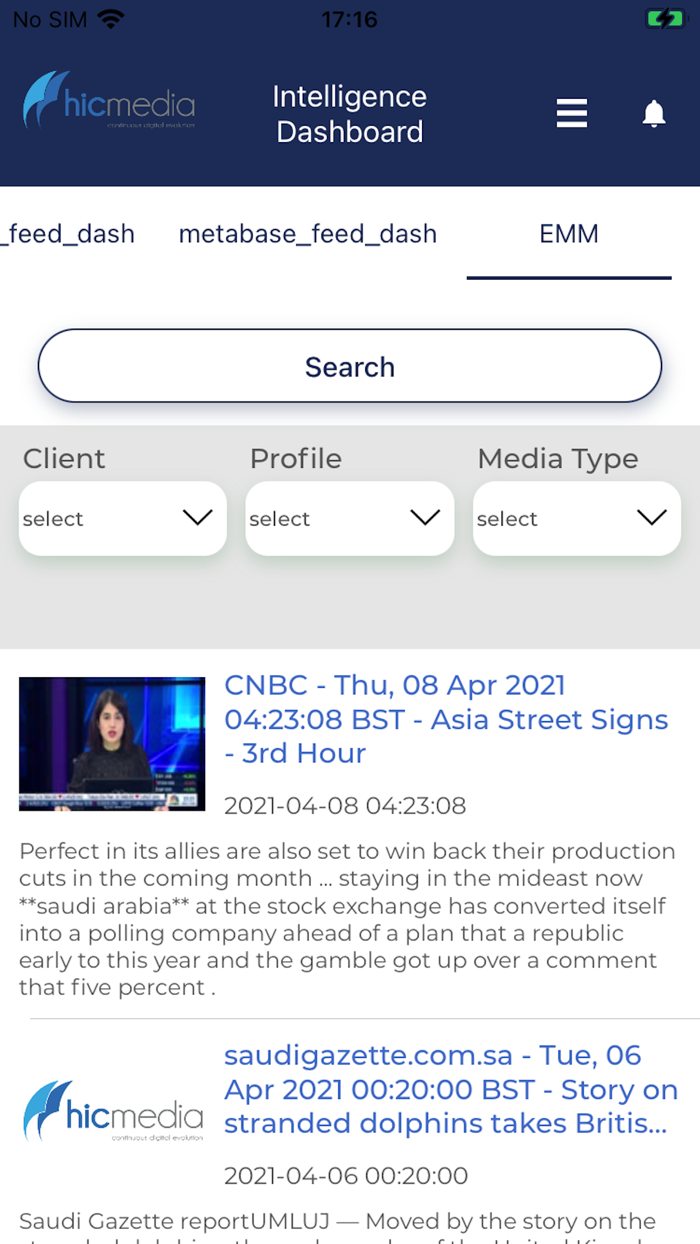700x1244 pixels.
Task: Tap the Search button
Action: pyautogui.click(x=350, y=367)
